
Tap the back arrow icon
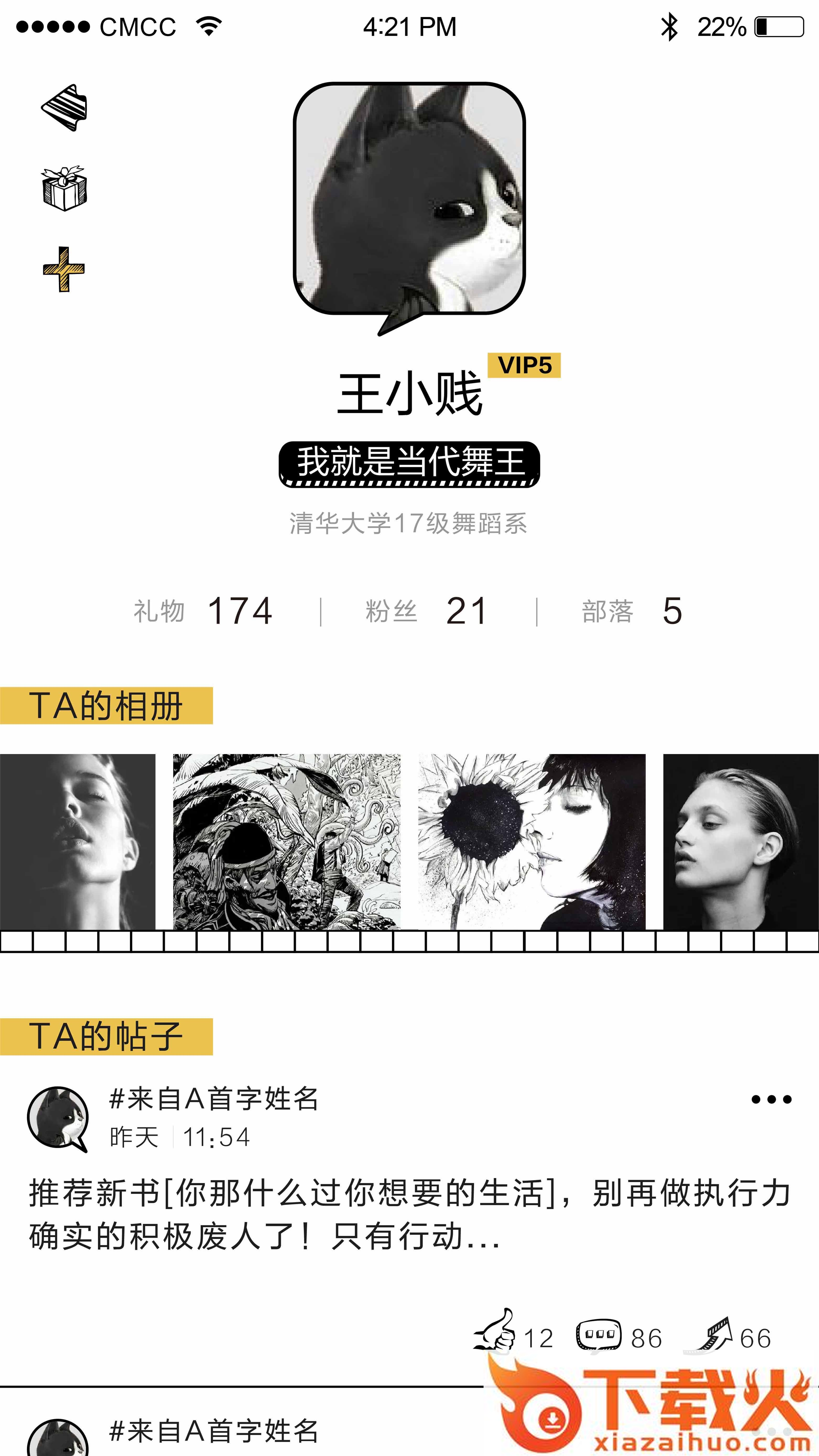click(64, 107)
